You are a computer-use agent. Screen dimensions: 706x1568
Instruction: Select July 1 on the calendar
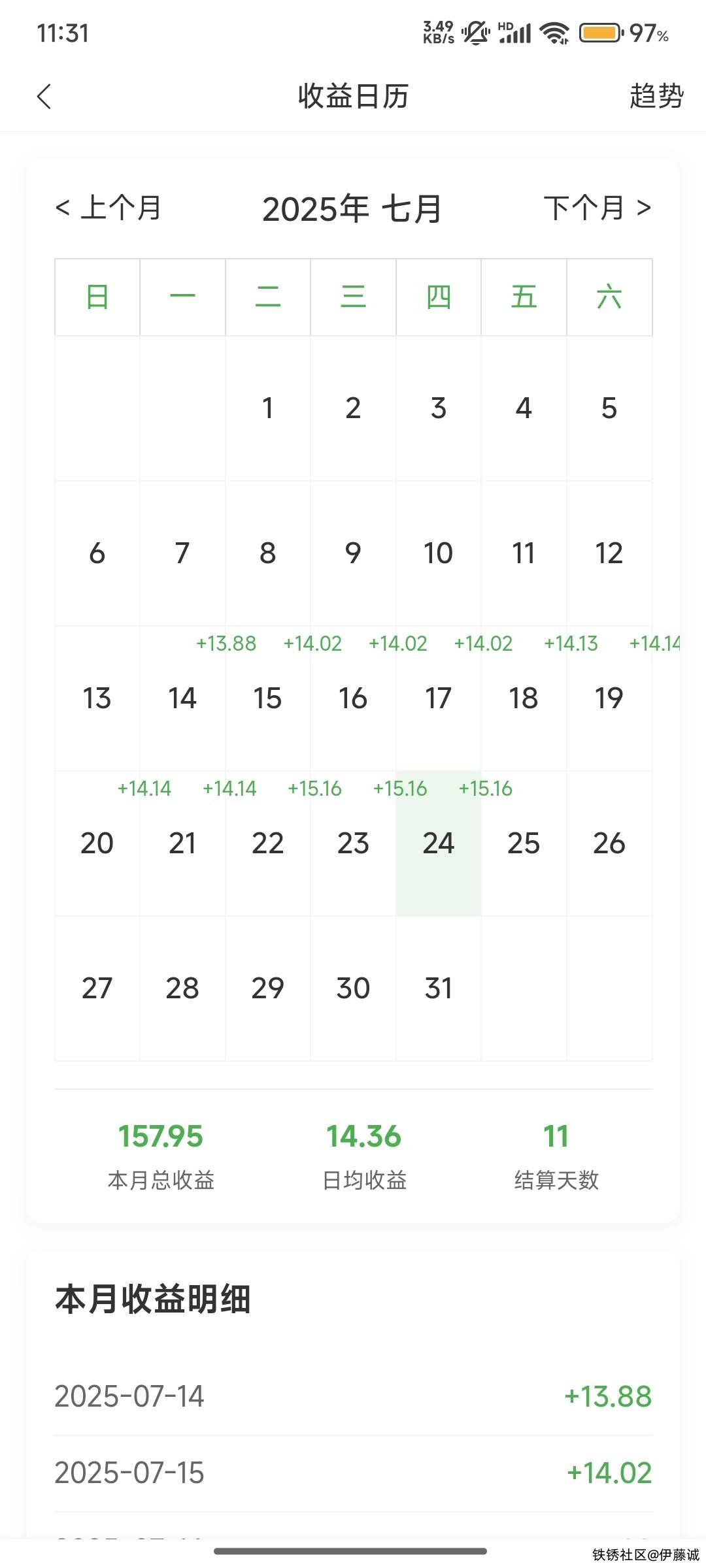click(267, 408)
